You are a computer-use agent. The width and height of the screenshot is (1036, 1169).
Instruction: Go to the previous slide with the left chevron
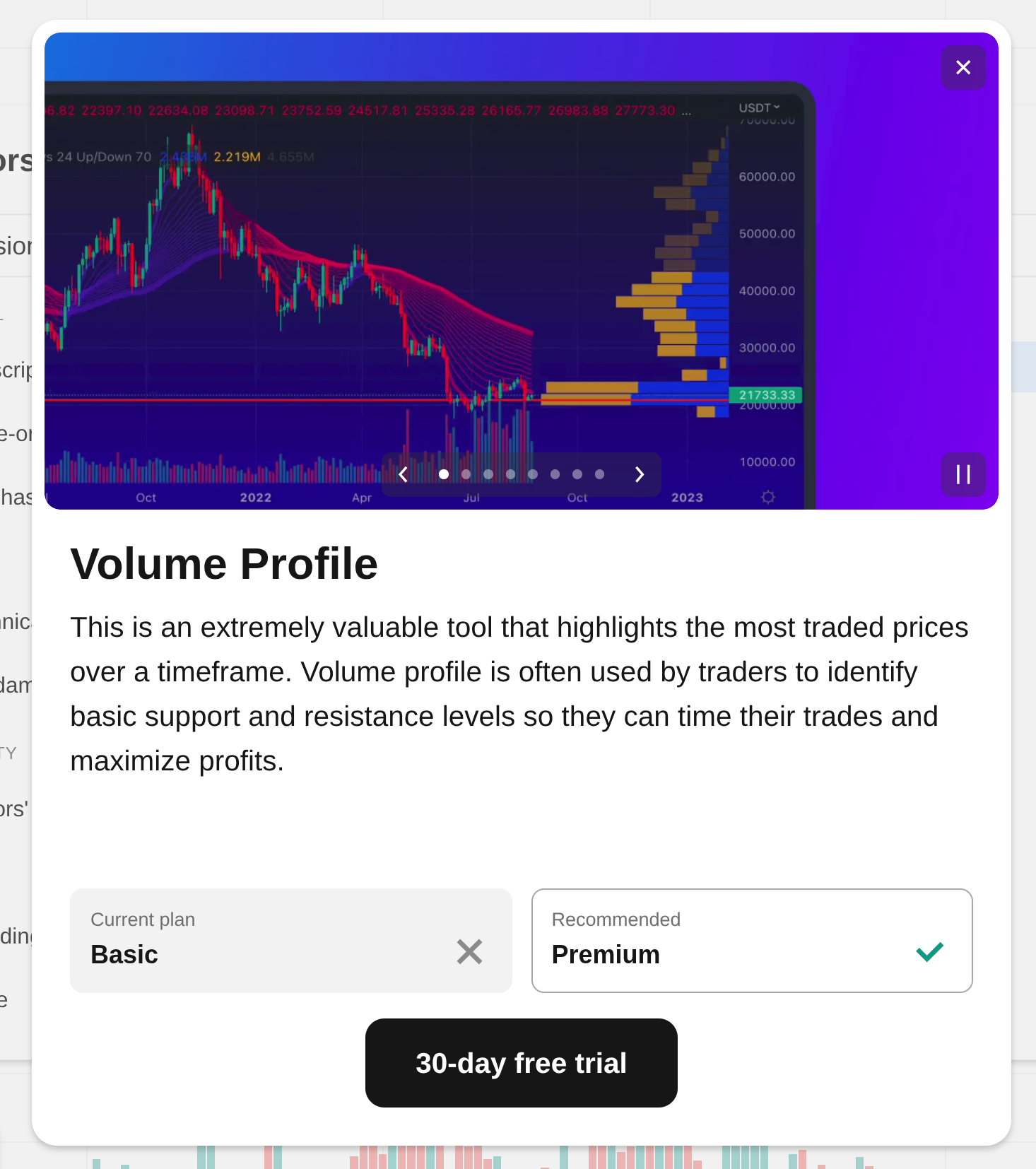click(403, 474)
